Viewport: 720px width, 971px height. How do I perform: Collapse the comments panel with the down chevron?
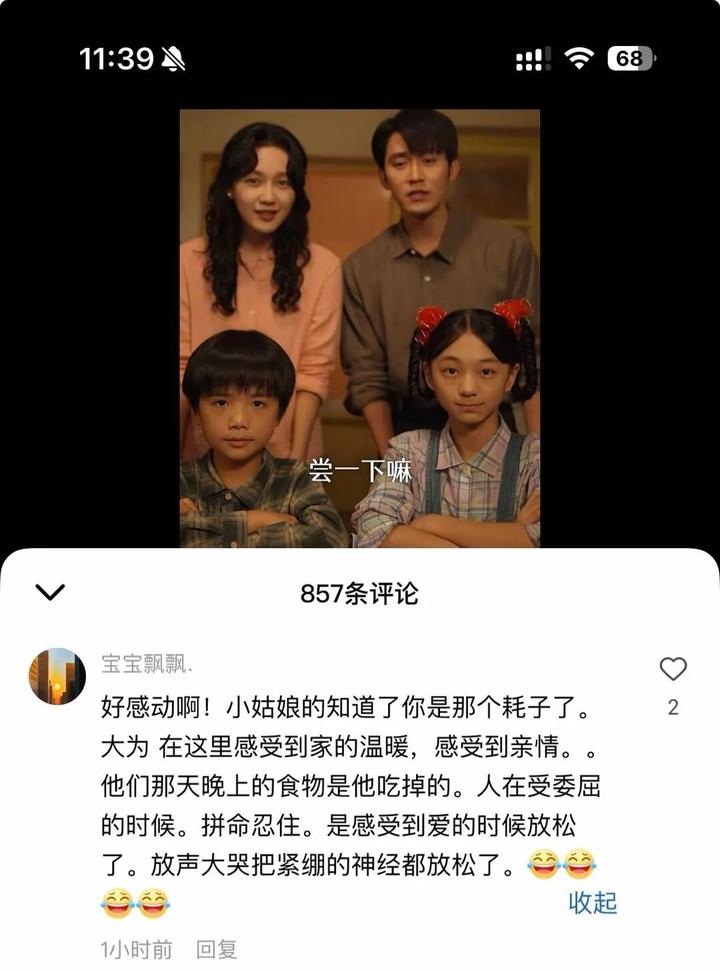pos(50,592)
